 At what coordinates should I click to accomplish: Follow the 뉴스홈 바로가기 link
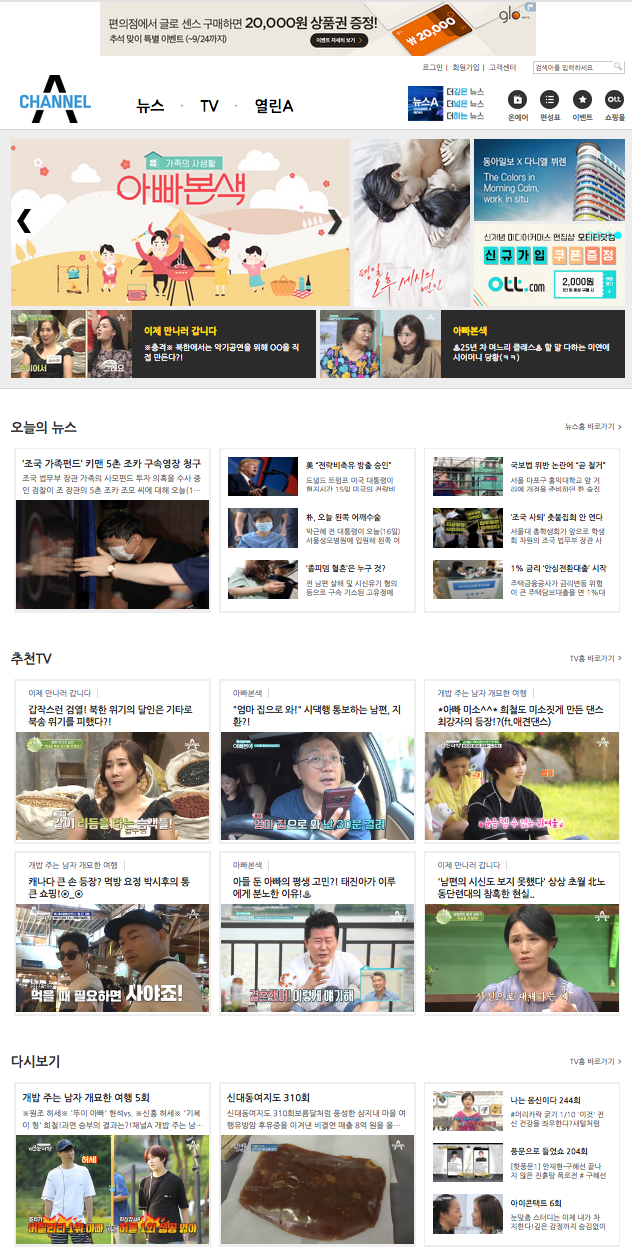pos(593,427)
